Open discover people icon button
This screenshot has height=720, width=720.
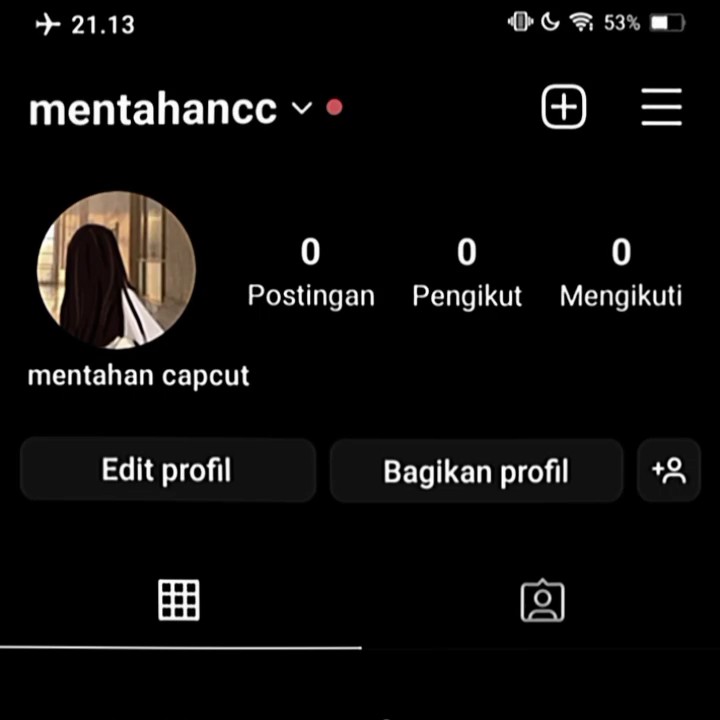click(x=668, y=470)
